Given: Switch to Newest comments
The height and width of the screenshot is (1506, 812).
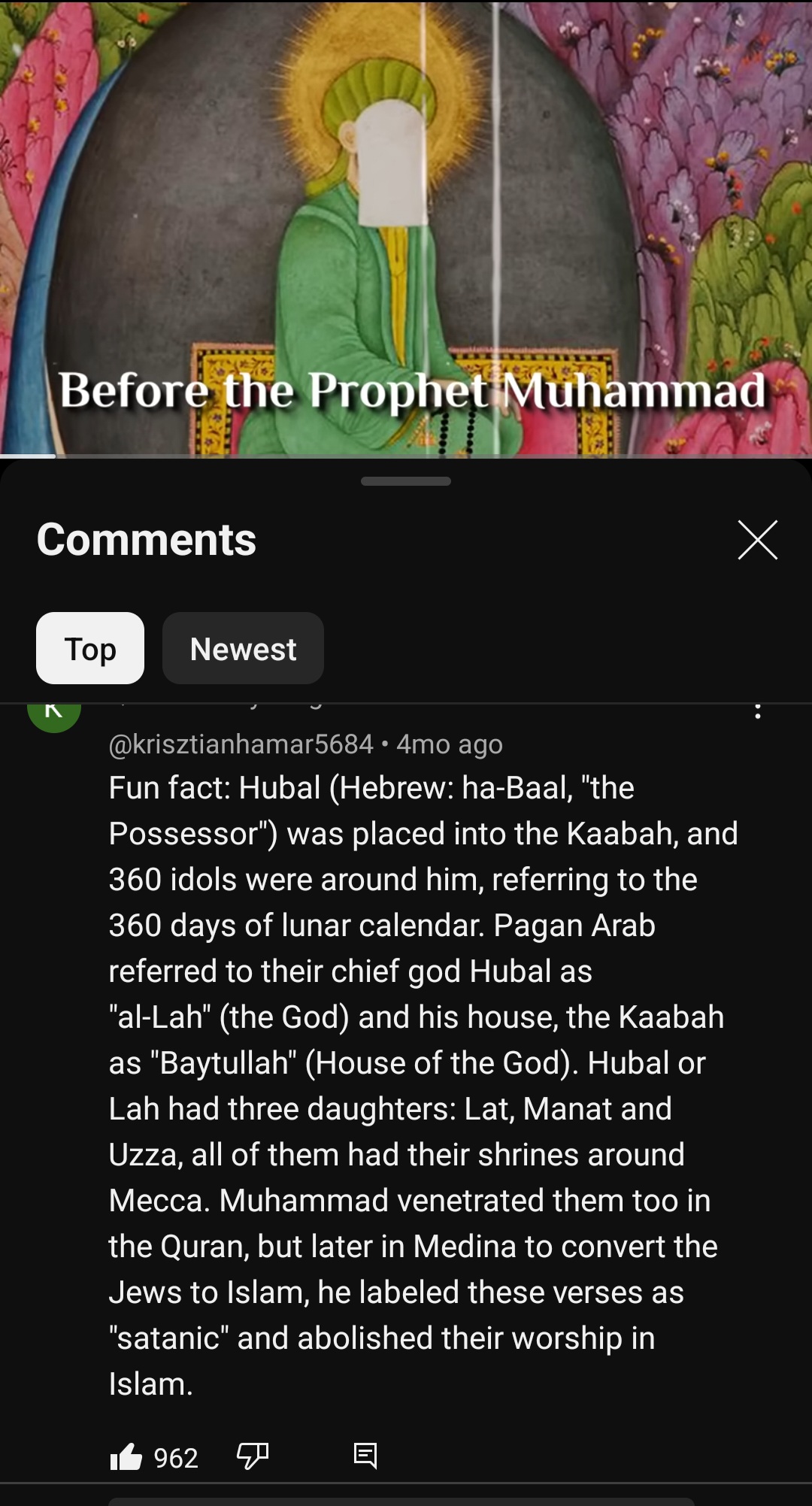Looking at the screenshot, I should click(x=243, y=649).
